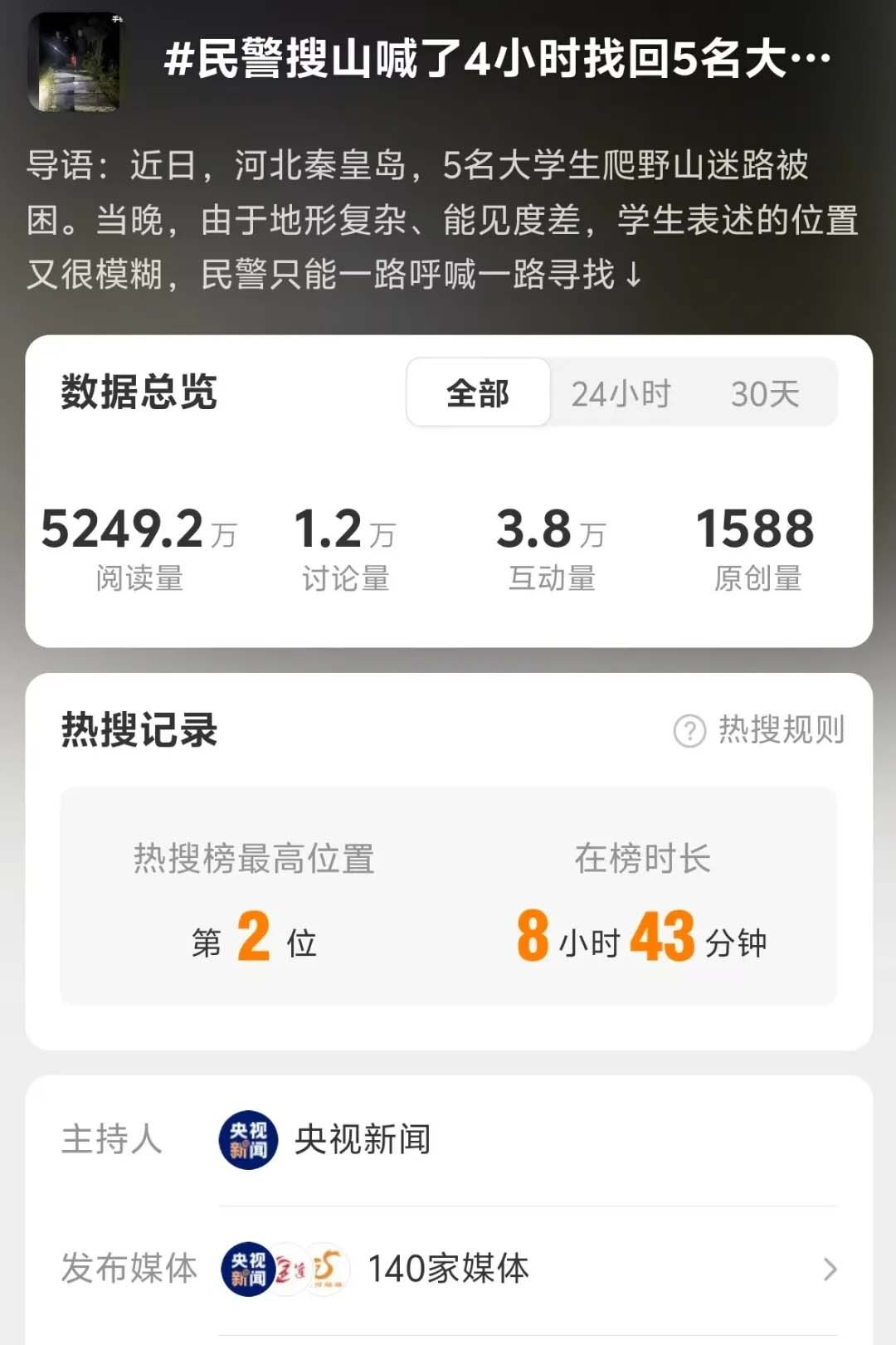Click the 第2位 highest ranking value
The image size is (896, 1345).
click(253, 938)
